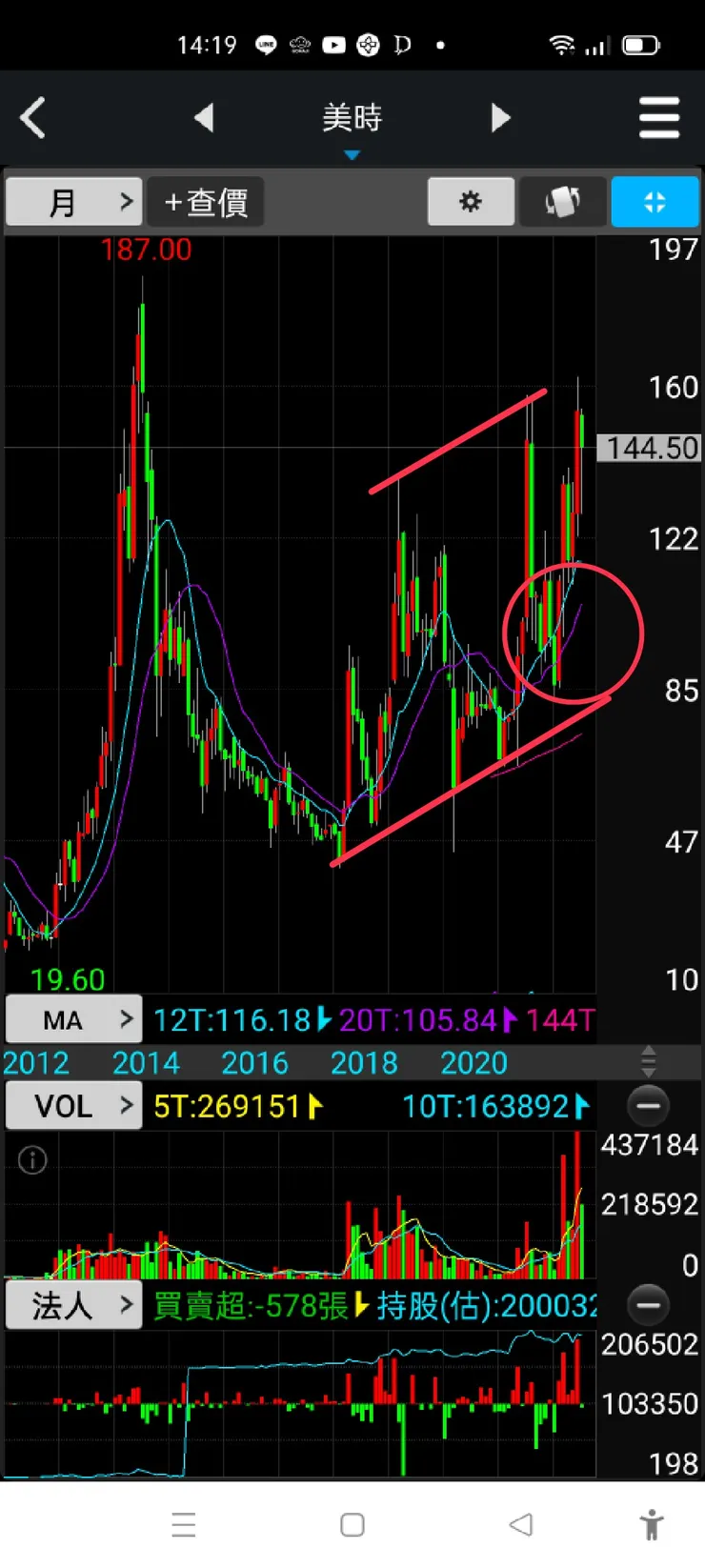The width and height of the screenshot is (705, 1568).
Task: Change the 法人 indicator selector
Action: point(73,1305)
